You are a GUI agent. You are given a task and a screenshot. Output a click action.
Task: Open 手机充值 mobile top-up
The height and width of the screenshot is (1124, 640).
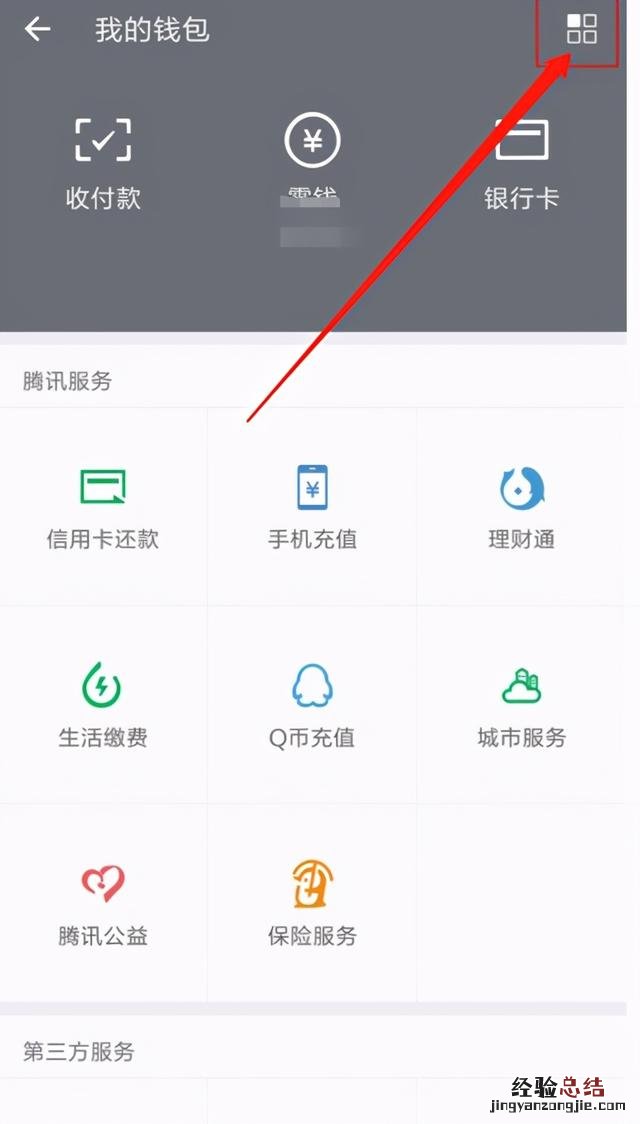click(x=312, y=507)
